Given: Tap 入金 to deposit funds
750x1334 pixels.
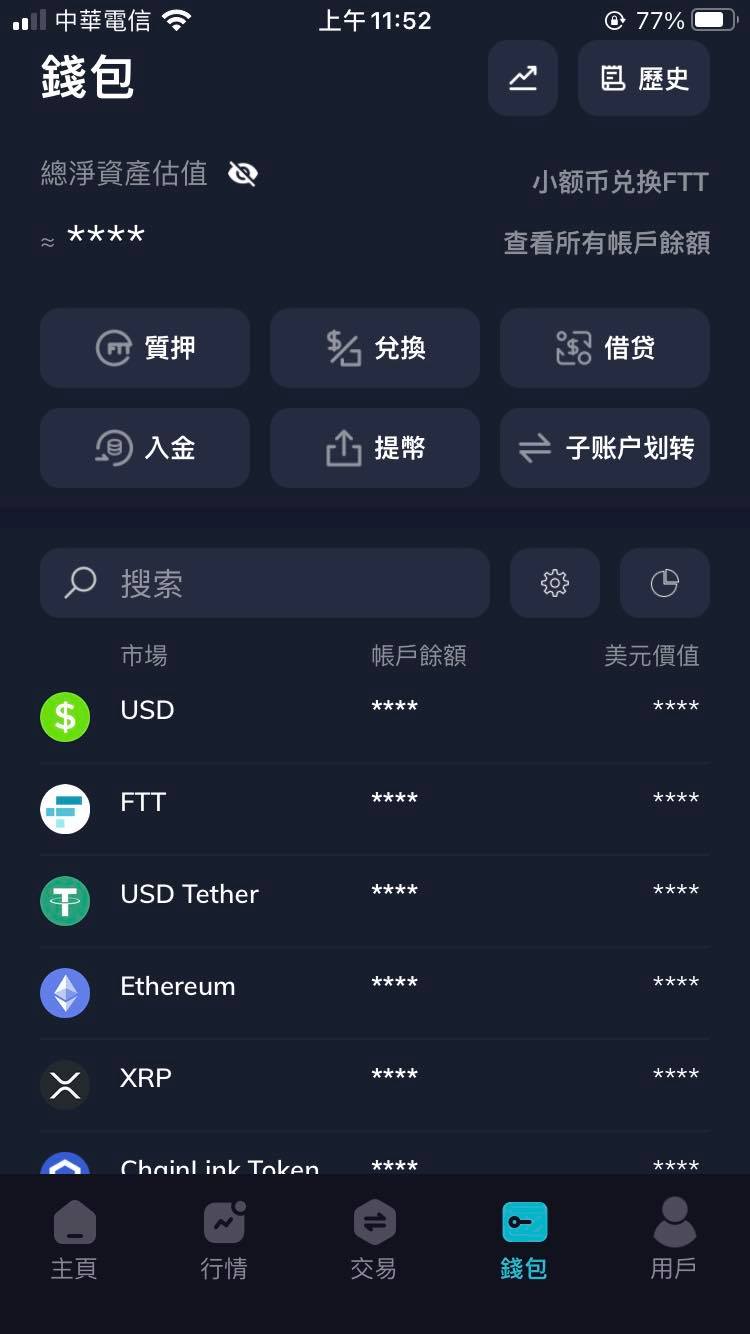Looking at the screenshot, I should [x=145, y=448].
